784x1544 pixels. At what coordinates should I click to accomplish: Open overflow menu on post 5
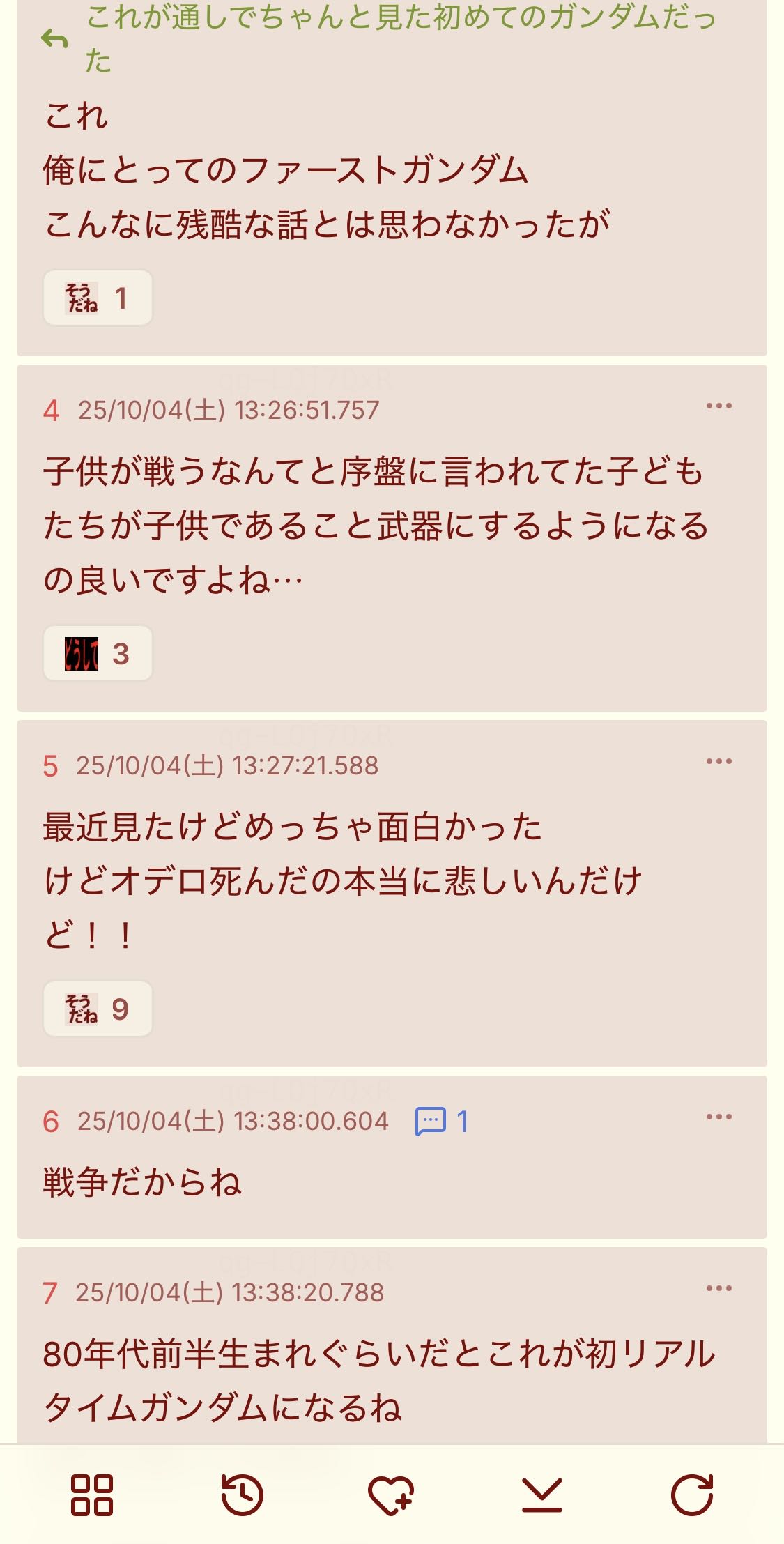coord(718,762)
